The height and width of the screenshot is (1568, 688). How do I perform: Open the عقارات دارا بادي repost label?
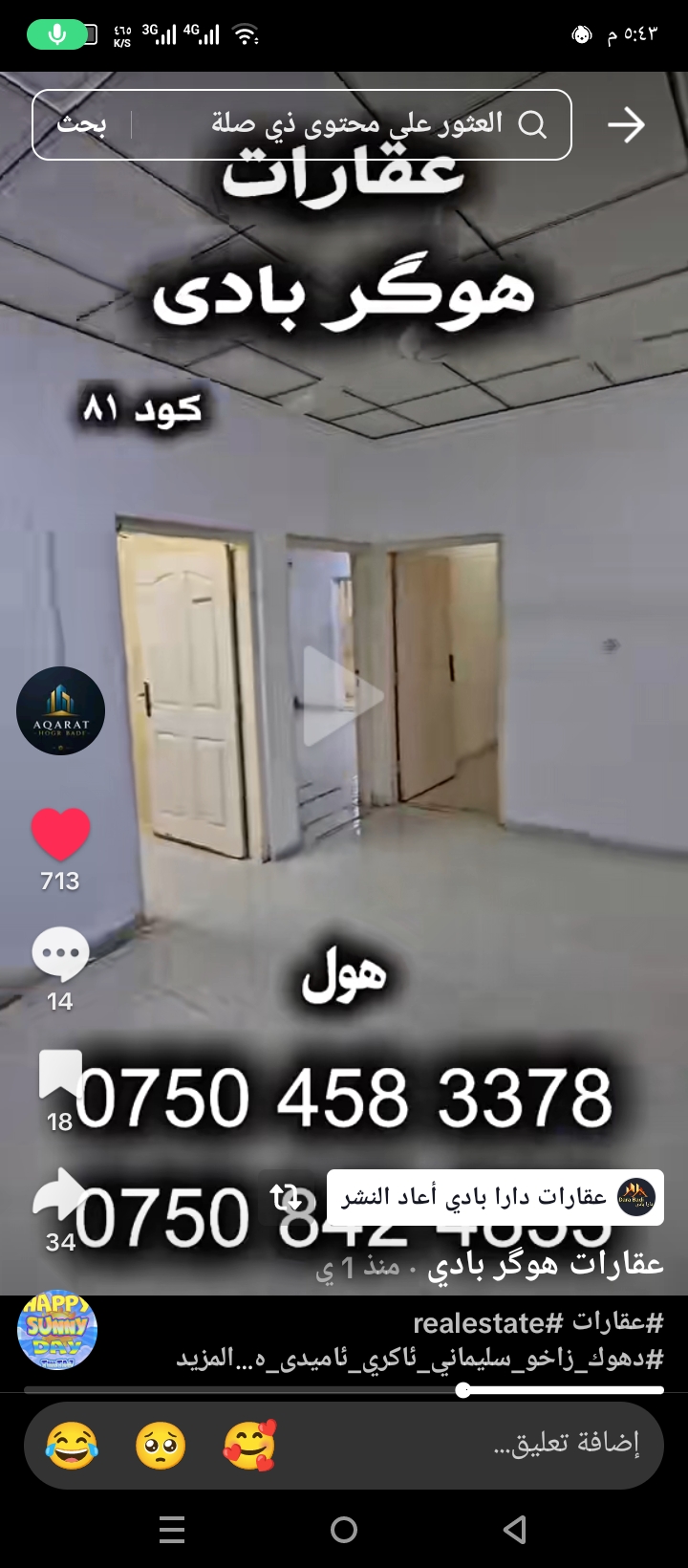click(x=495, y=1197)
